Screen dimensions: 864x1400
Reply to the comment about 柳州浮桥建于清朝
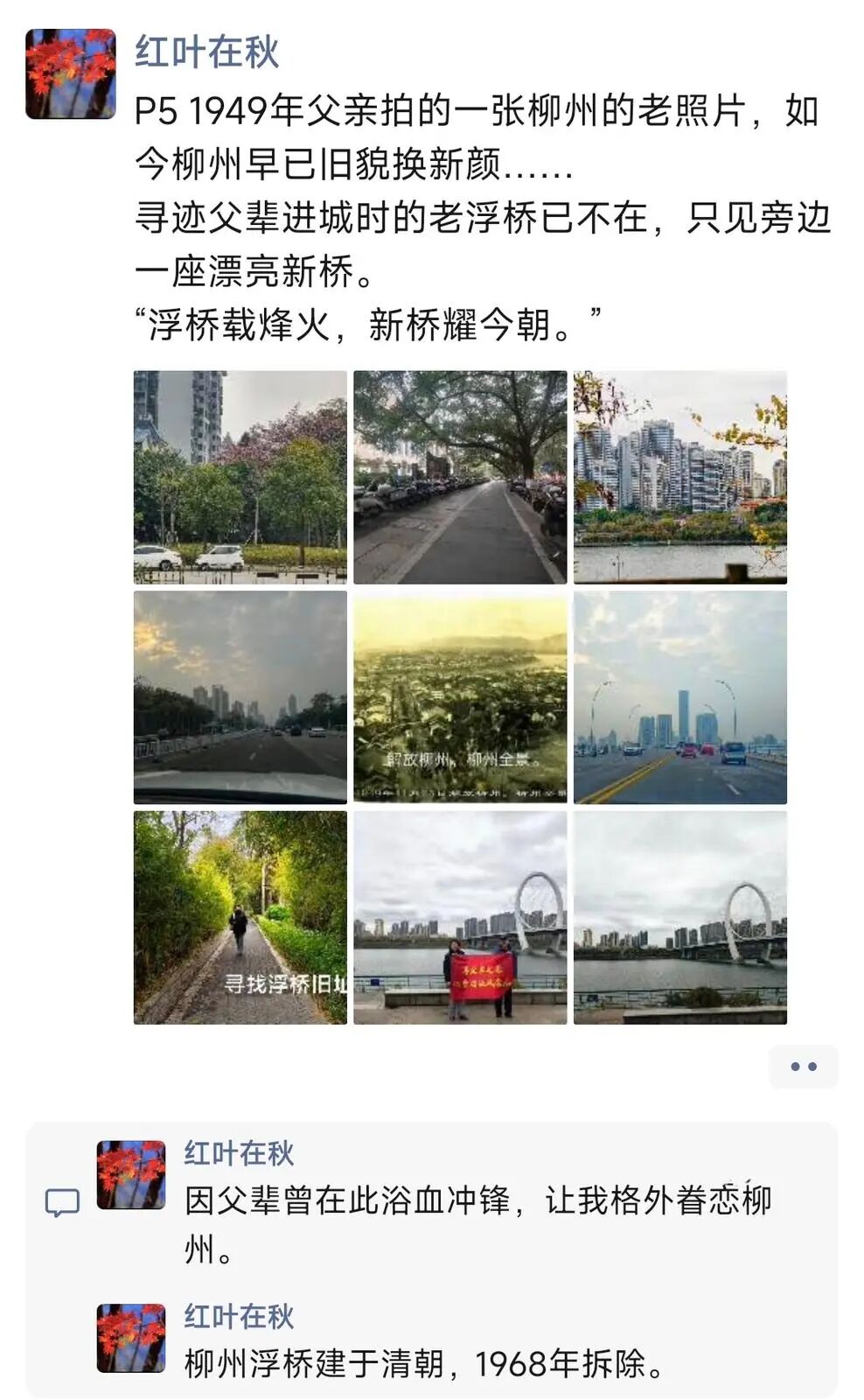[425, 1363]
